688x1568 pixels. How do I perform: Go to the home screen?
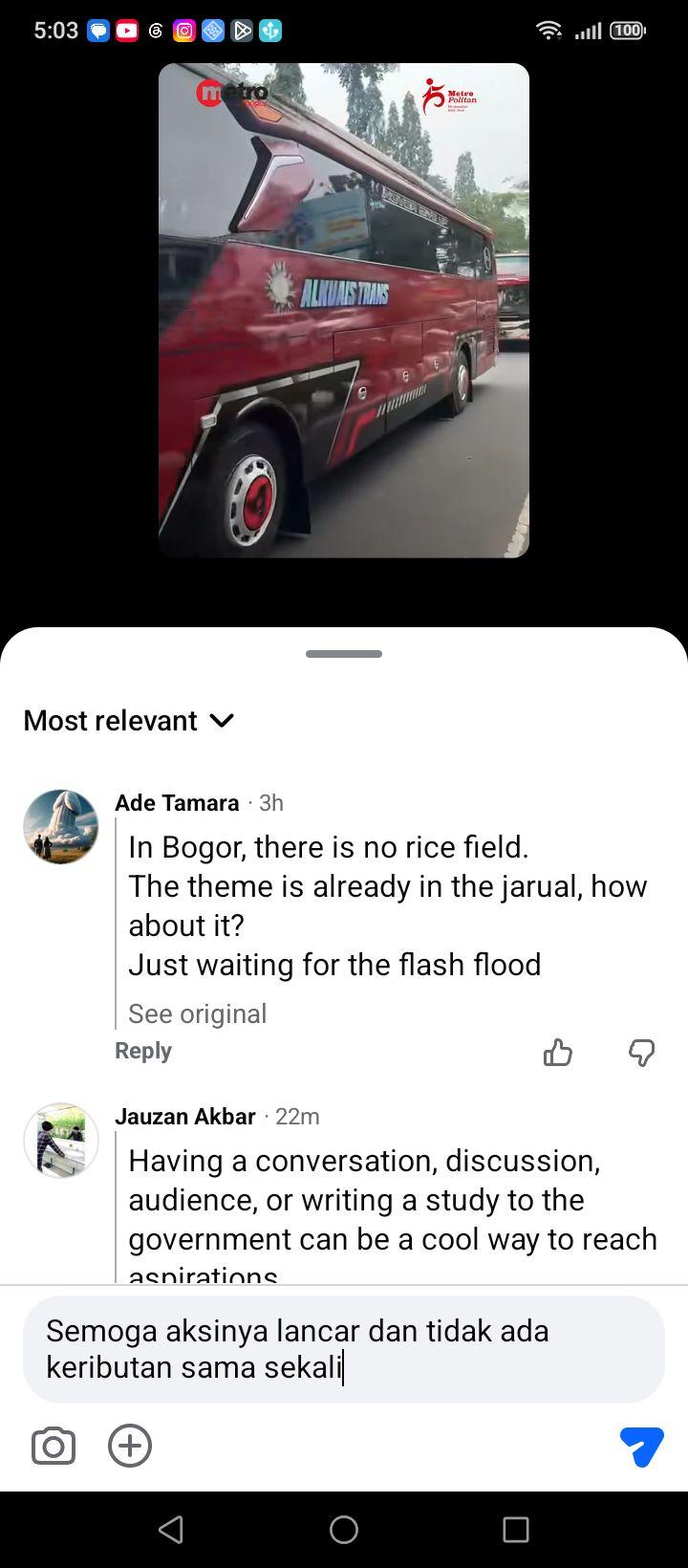point(344,1530)
